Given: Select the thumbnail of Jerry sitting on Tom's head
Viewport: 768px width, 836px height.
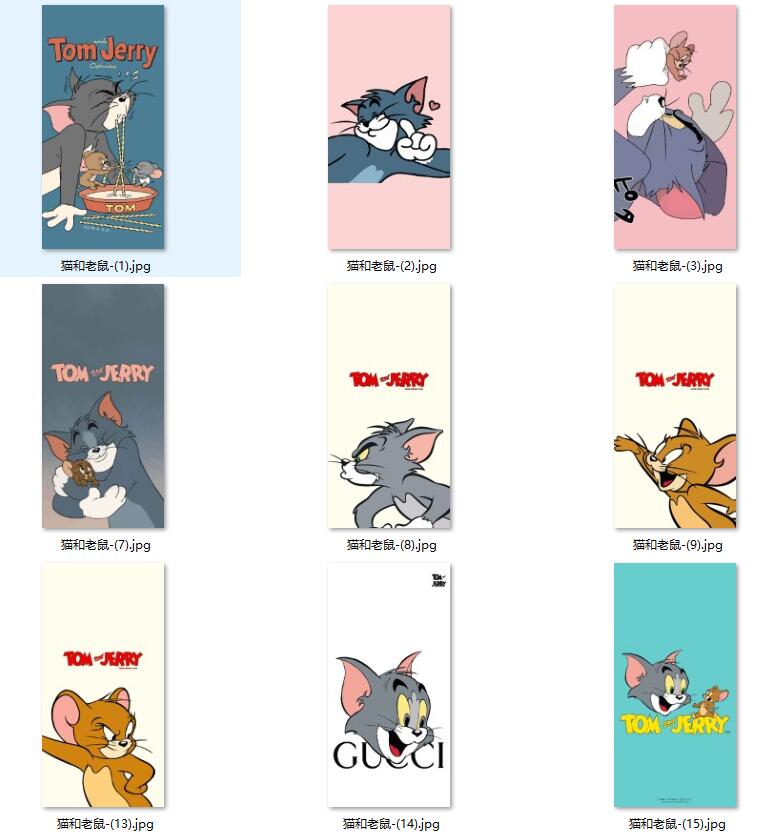Looking at the screenshot, I should click(676, 127).
